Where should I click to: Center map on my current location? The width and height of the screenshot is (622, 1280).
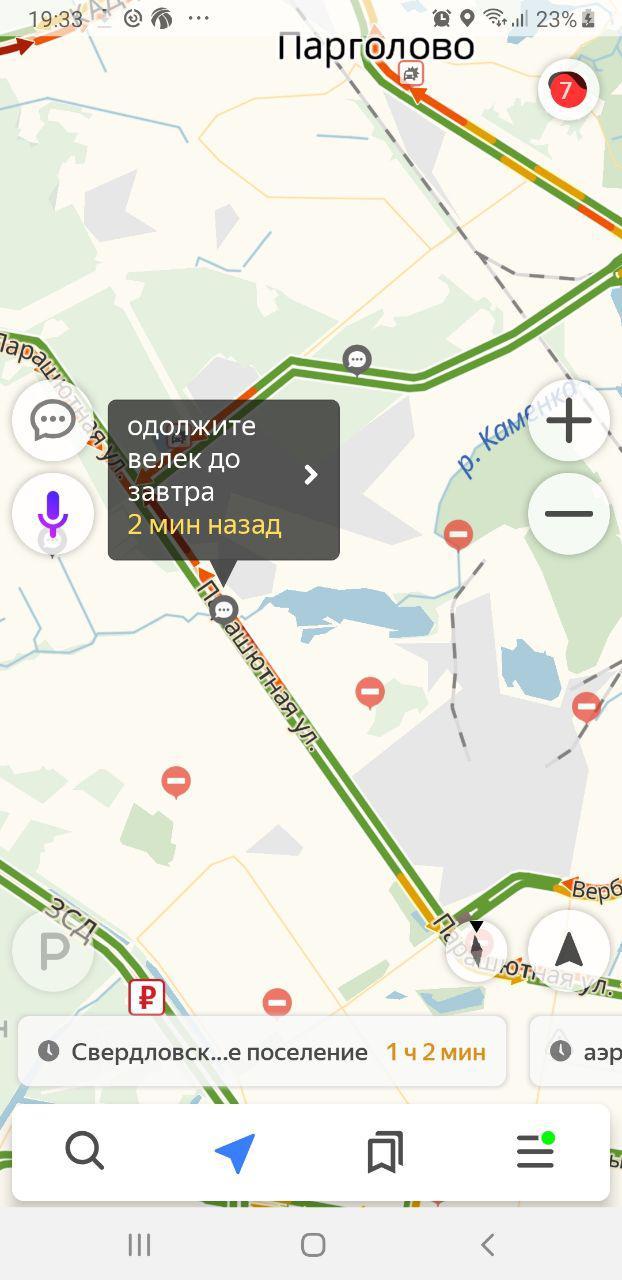(568, 950)
